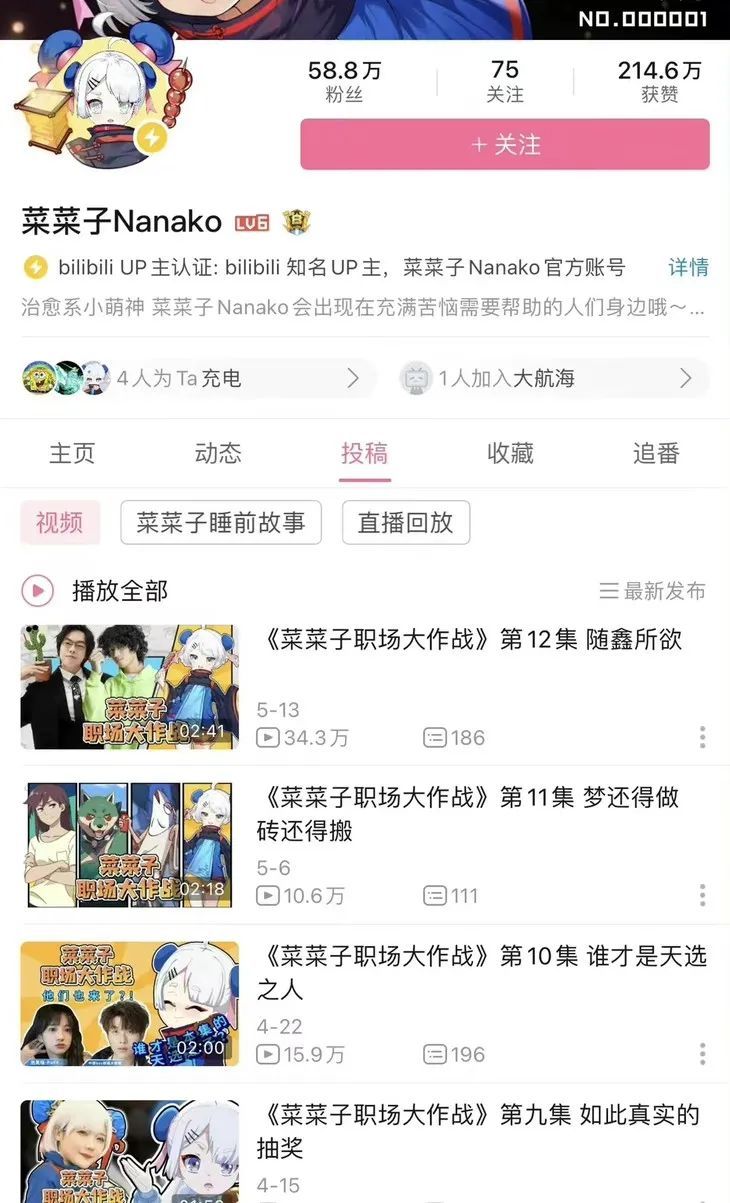The height and width of the screenshot is (1203, 730).
Task: Select the 直播回放 chip
Action: pyautogui.click(x=406, y=522)
